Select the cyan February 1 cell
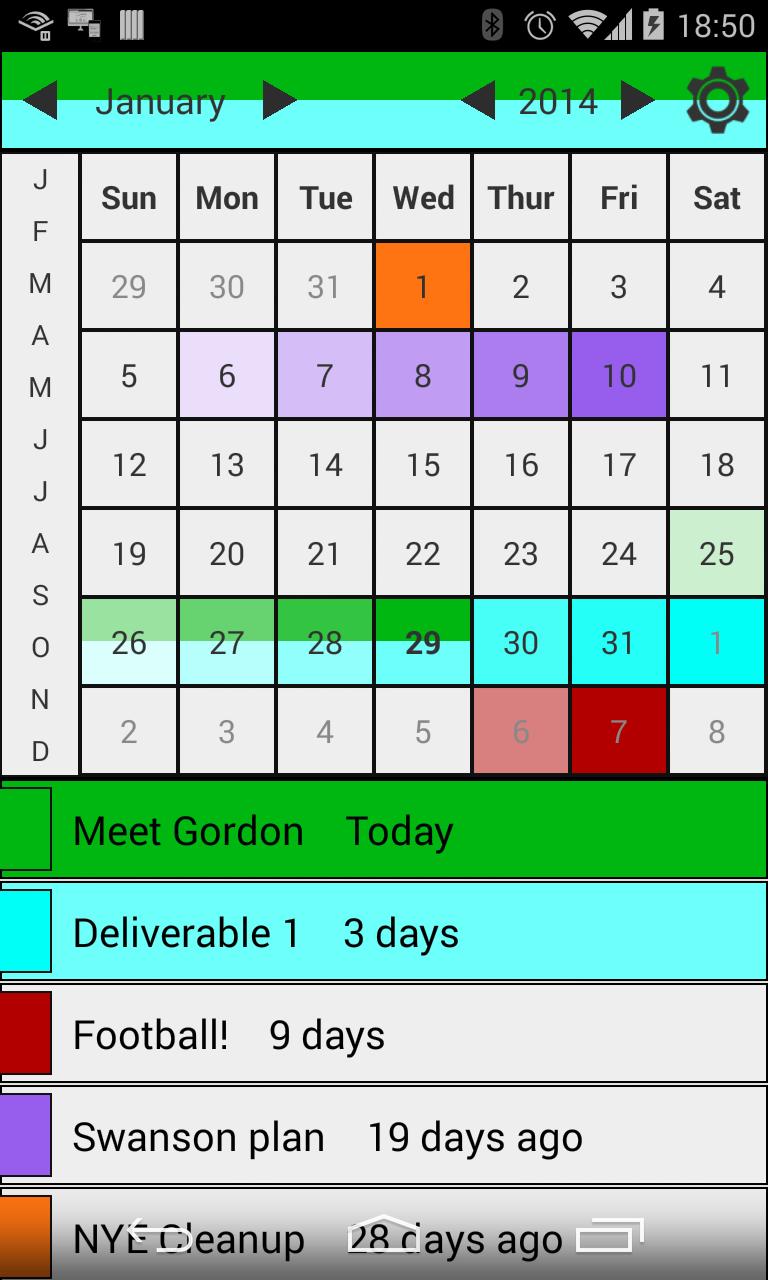 (716, 642)
